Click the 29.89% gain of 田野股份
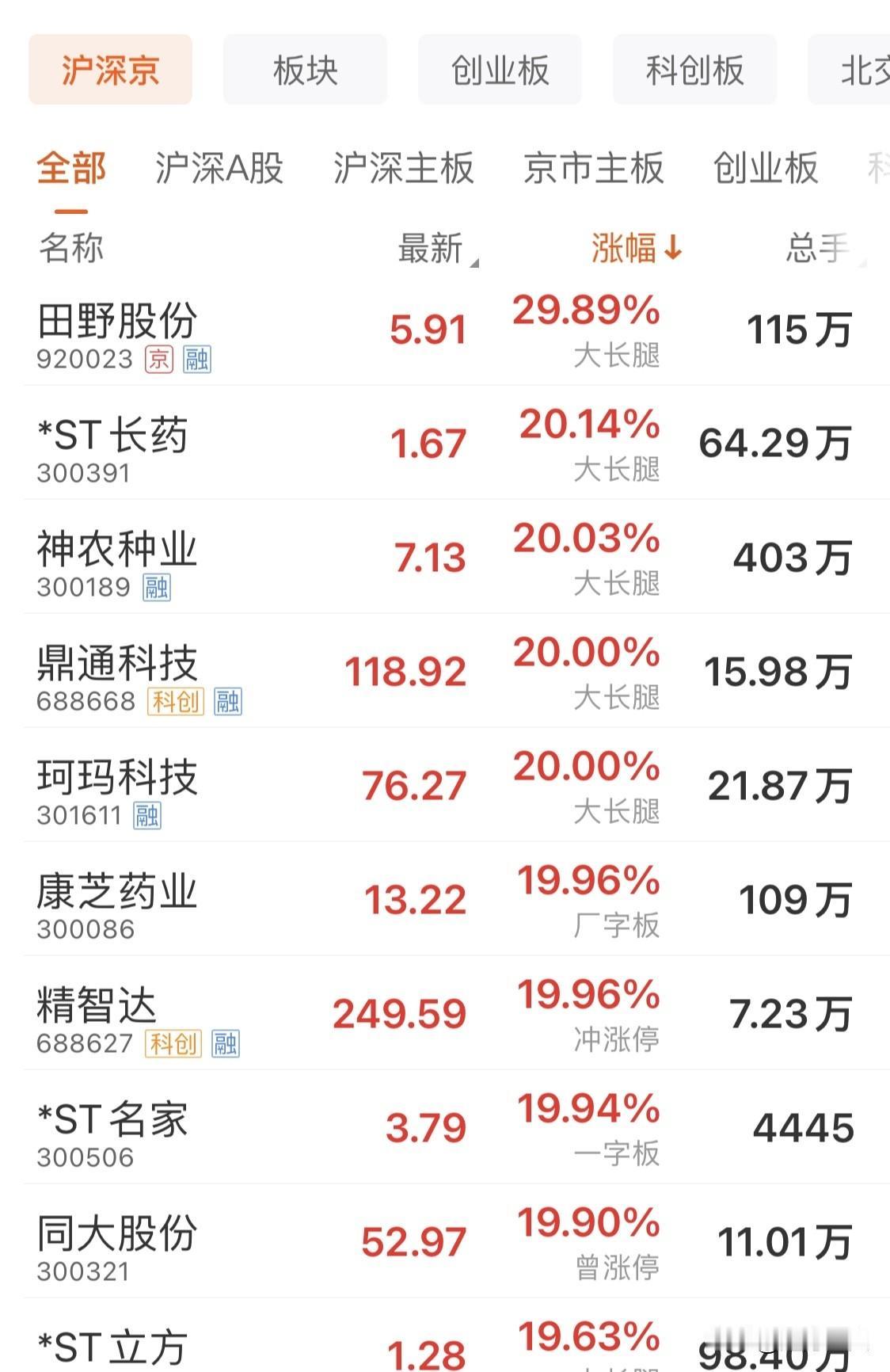The width and height of the screenshot is (890, 1372). tap(586, 312)
